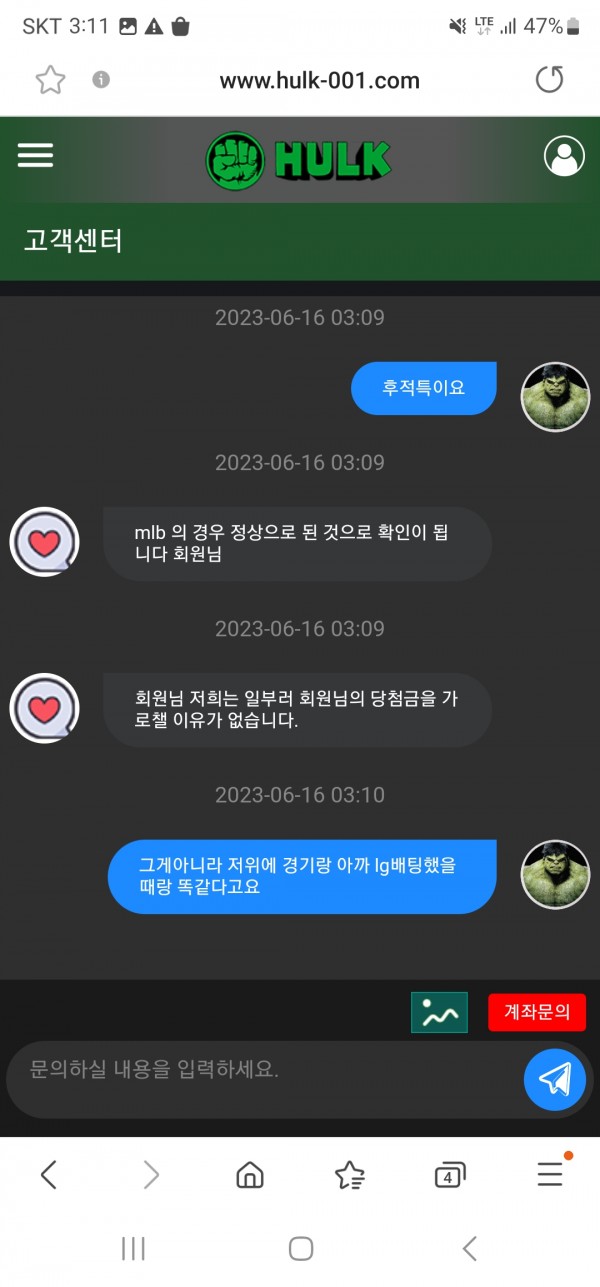Go back in the browser
Viewport: 600px width, 1287px height.
(48, 1174)
